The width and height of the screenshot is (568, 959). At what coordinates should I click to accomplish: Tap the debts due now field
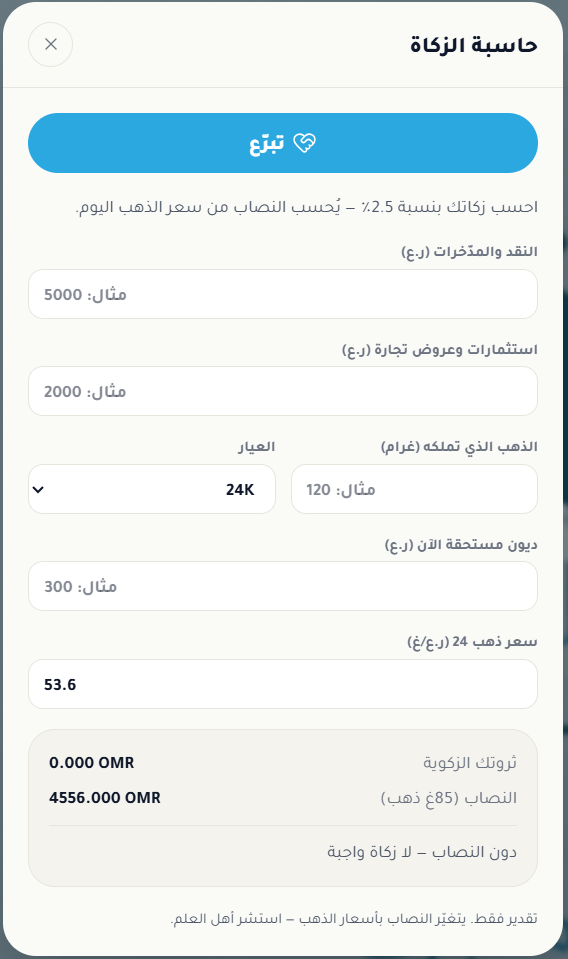pyautogui.click(x=283, y=587)
